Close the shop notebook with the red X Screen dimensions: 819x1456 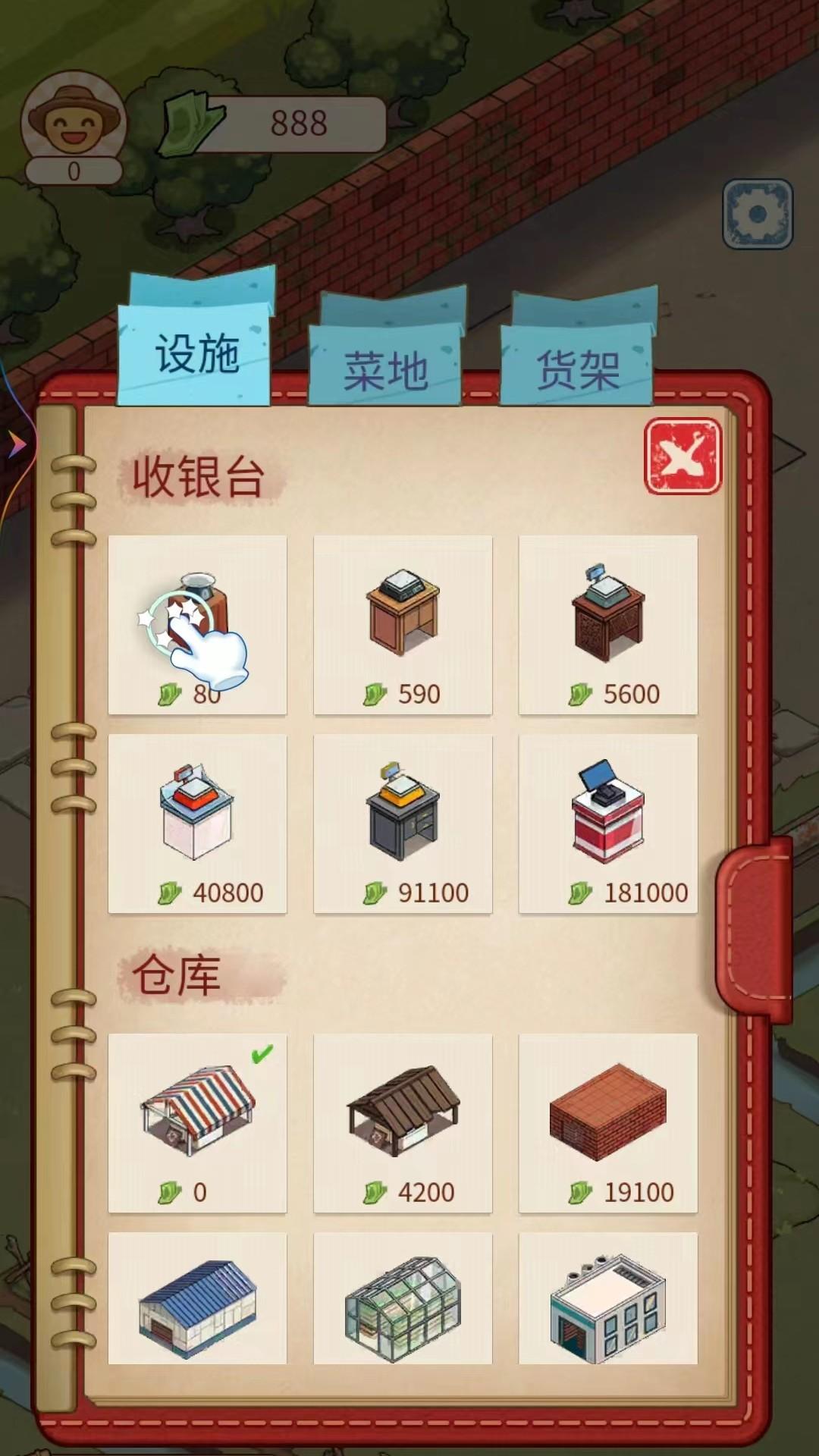682,457
